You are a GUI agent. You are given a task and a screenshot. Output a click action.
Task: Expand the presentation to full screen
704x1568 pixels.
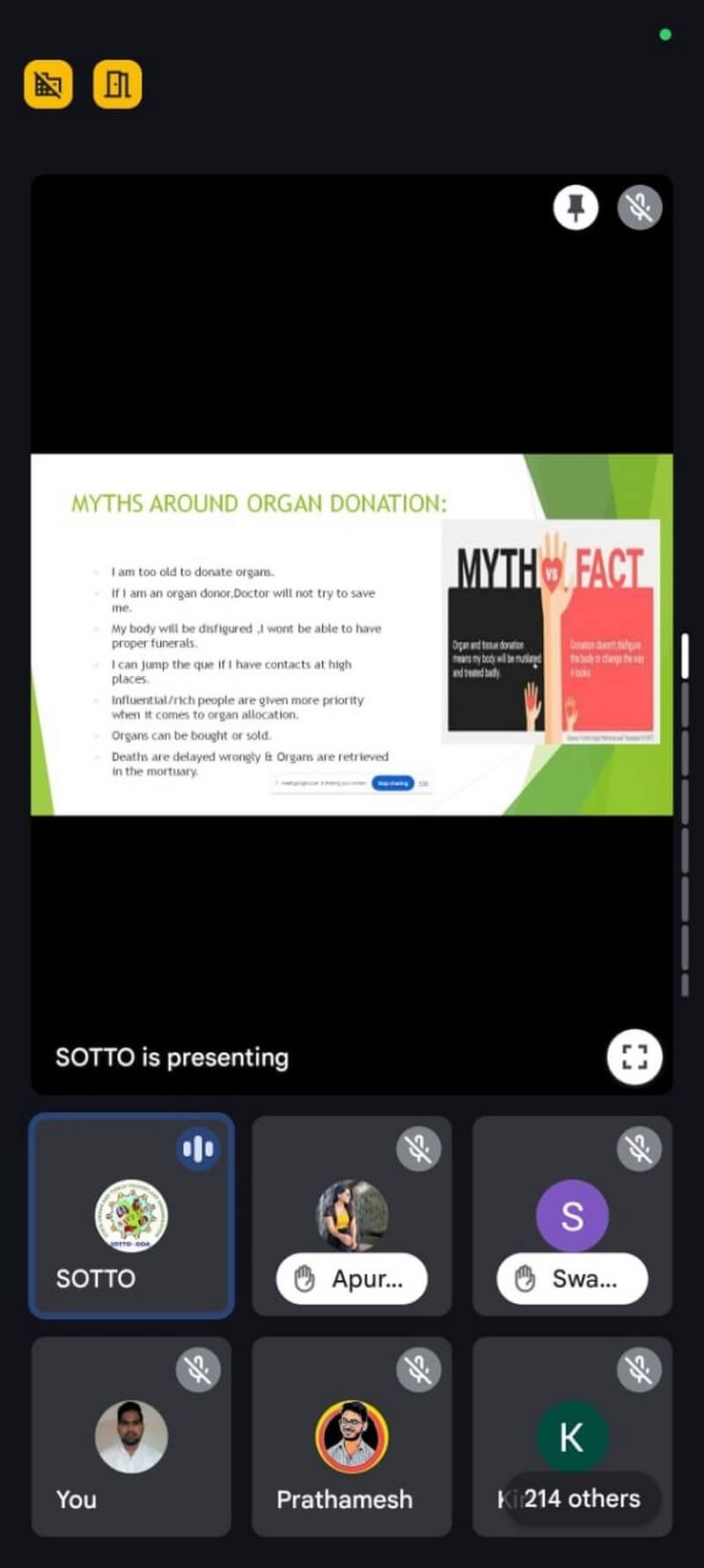[634, 1056]
